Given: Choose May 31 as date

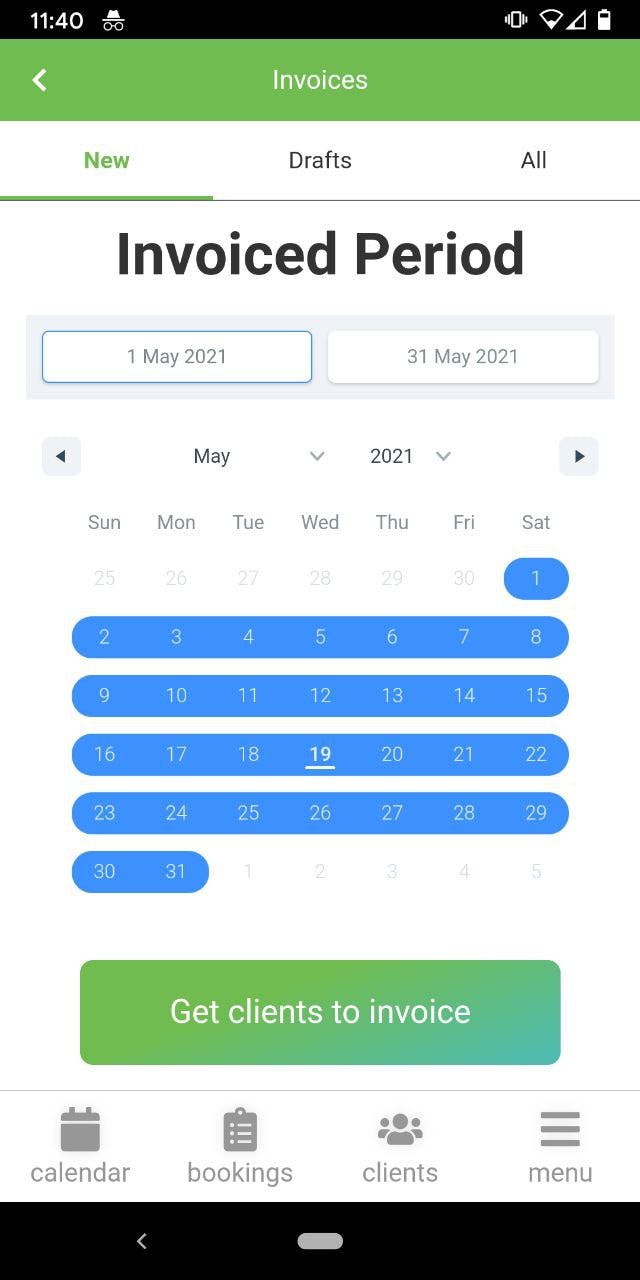Looking at the screenshot, I should click(x=176, y=871).
